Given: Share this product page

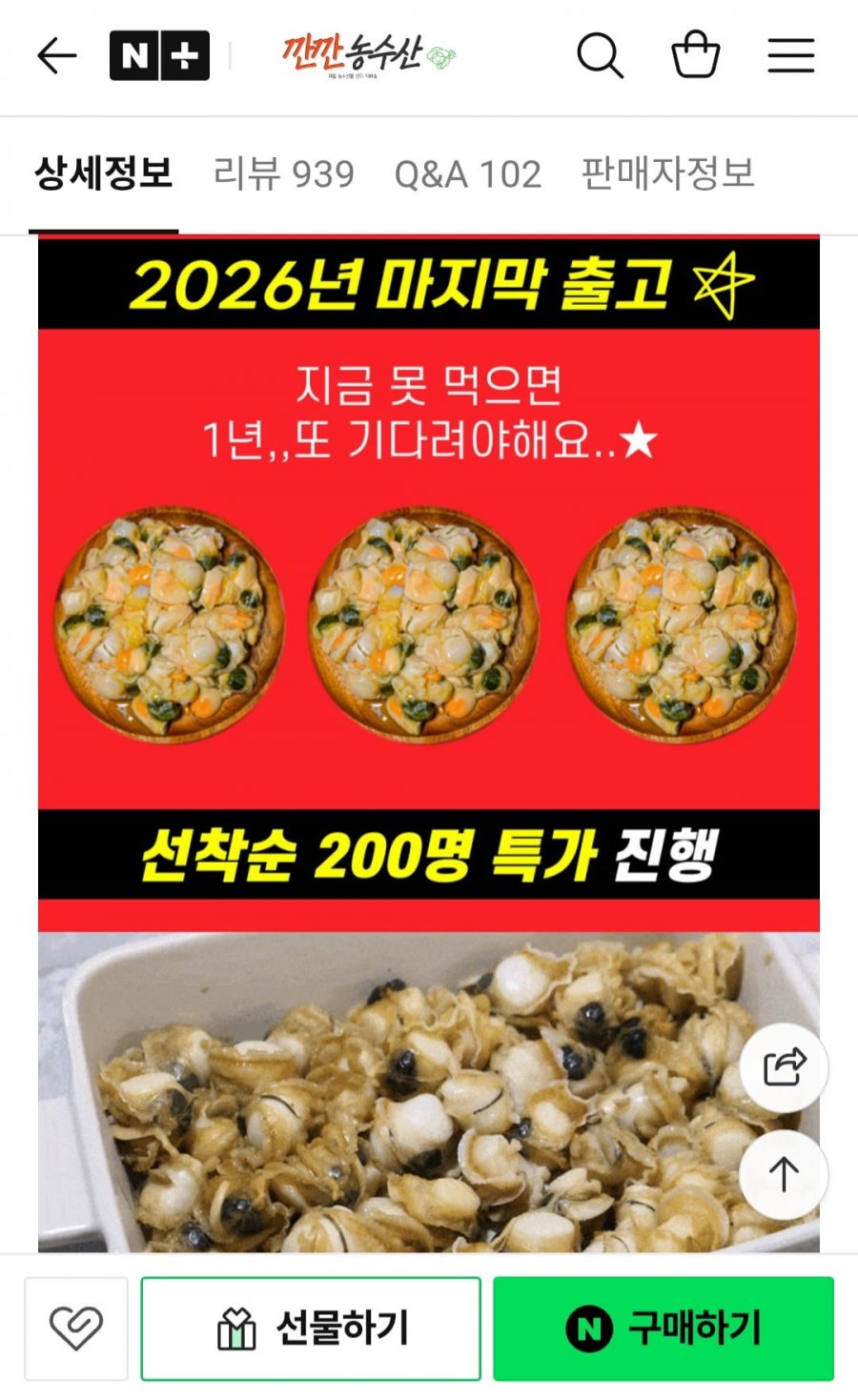Looking at the screenshot, I should 784,1068.
